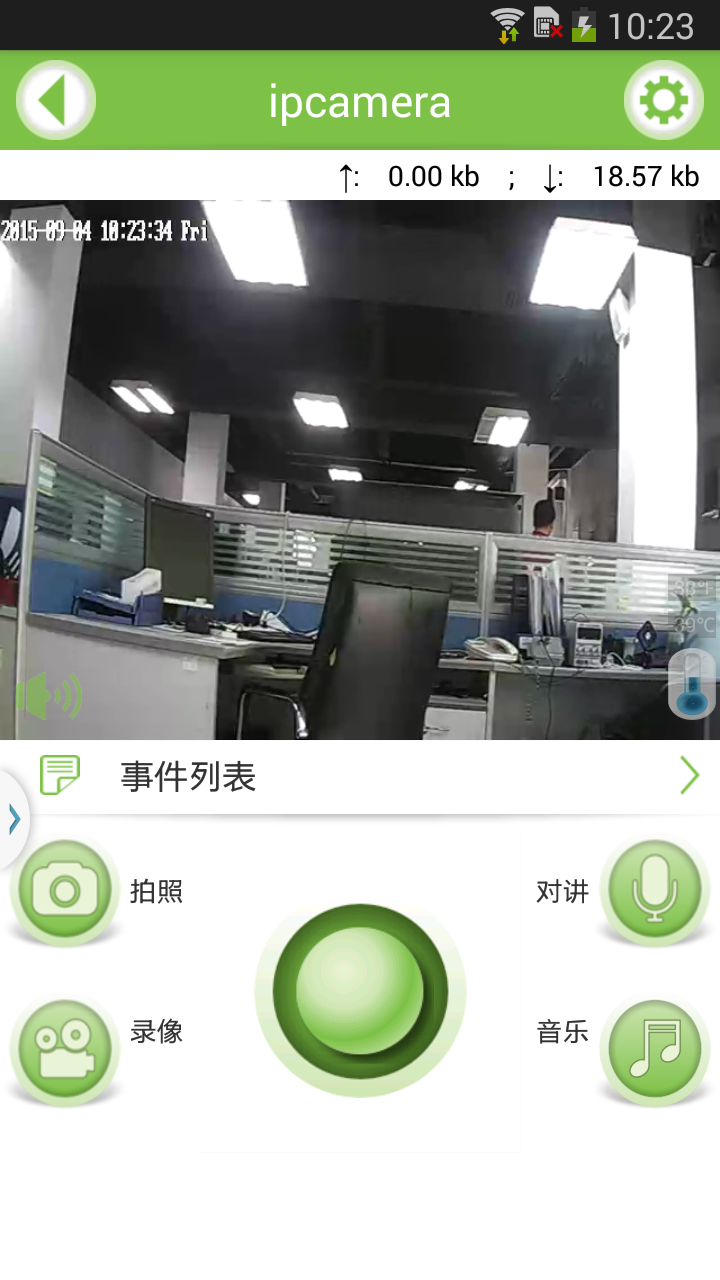Select the ipcamera title bar

click(360, 99)
